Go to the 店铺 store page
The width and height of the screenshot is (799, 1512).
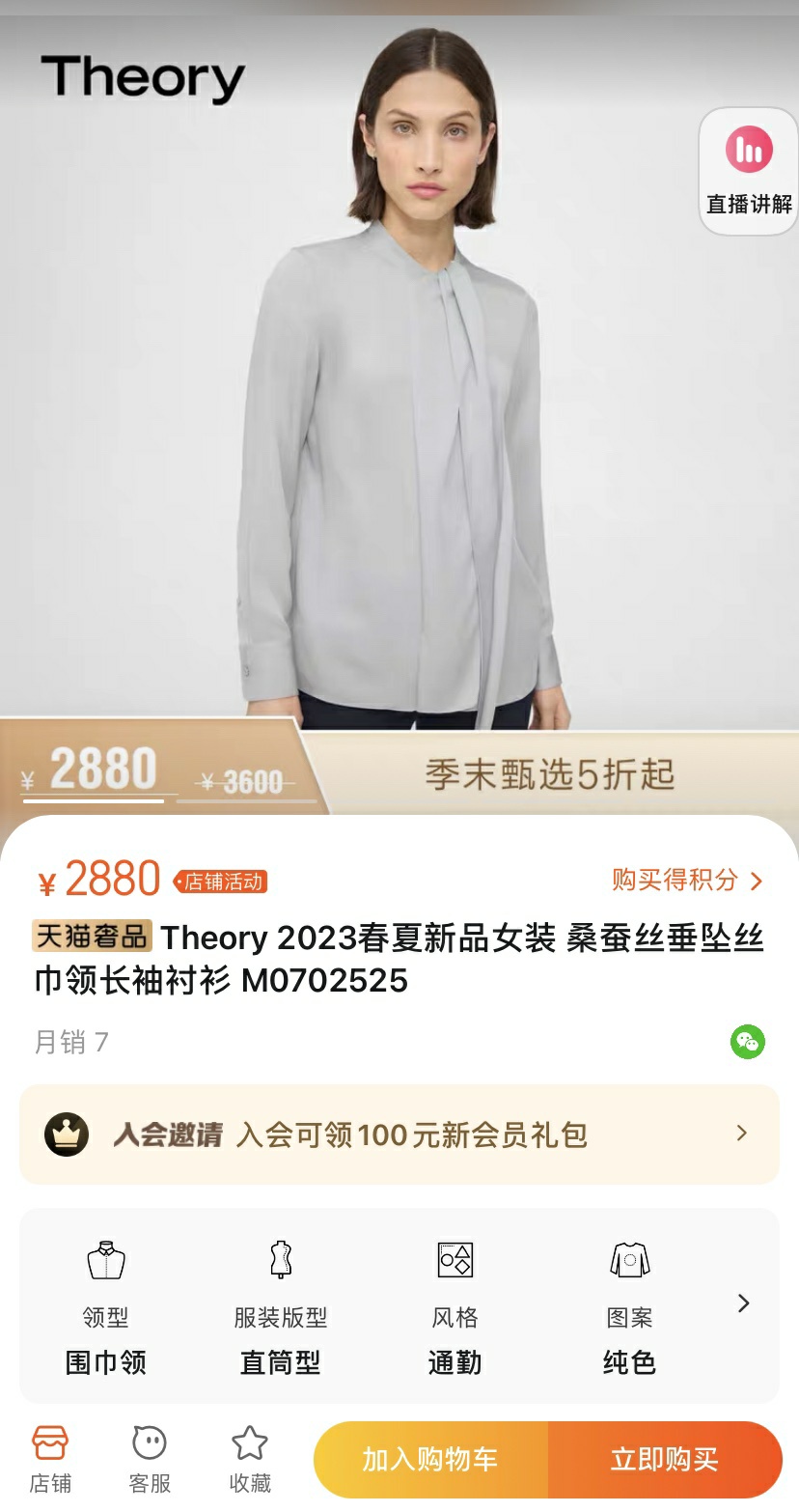pos(50,1460)
